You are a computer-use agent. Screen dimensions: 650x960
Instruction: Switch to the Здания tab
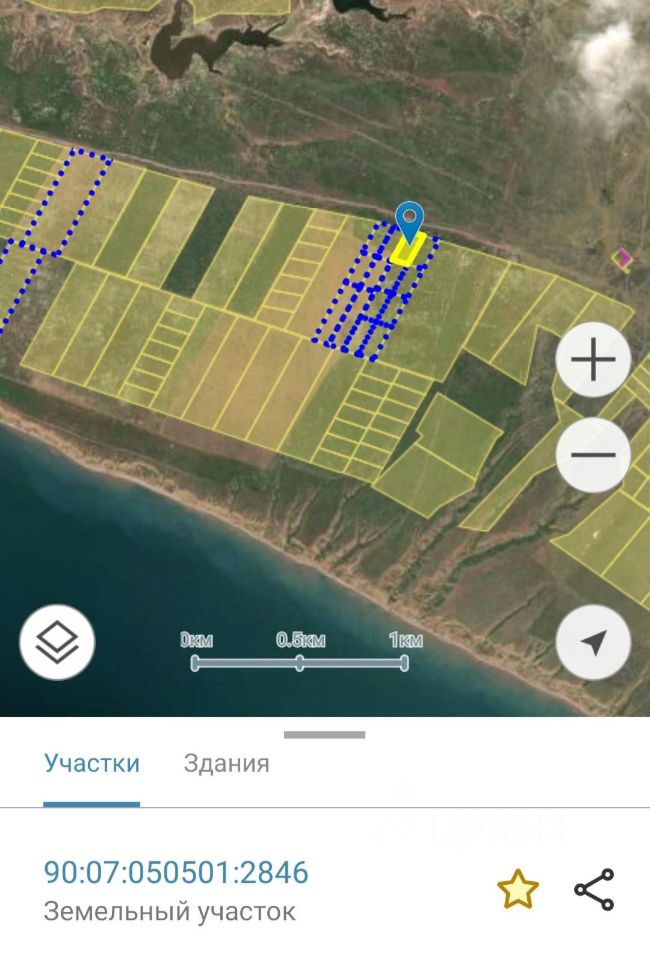(227, 764)
